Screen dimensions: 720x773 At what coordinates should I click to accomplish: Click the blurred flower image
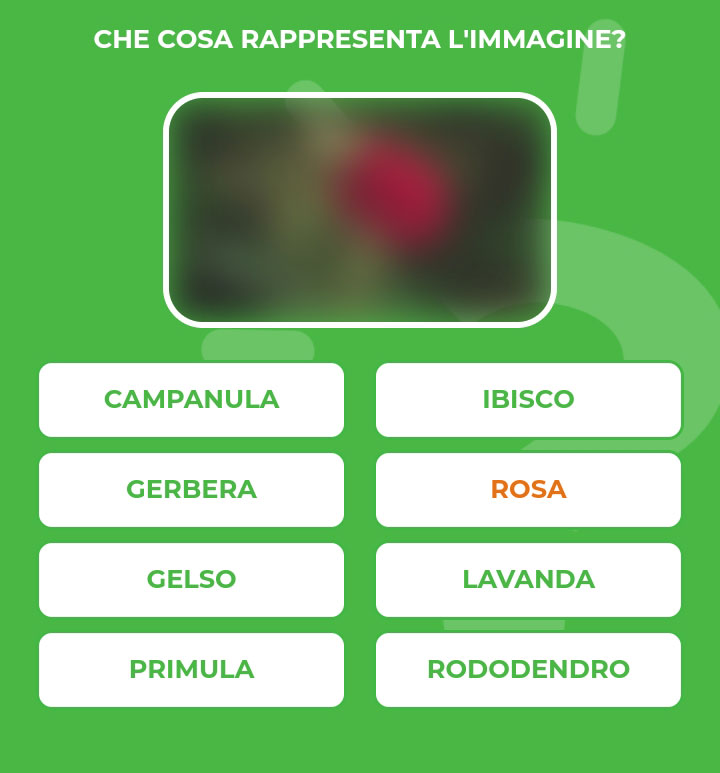point(360,207)
